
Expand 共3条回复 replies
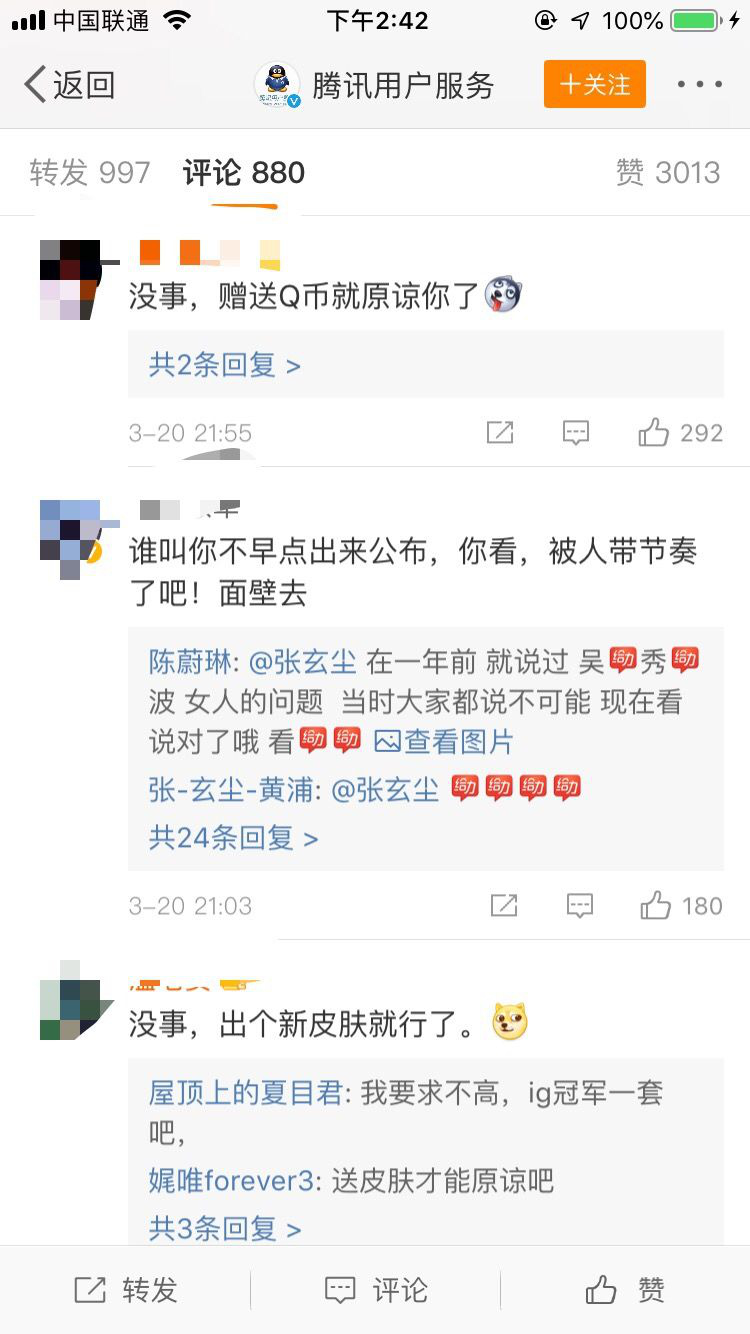[224, 1229]
